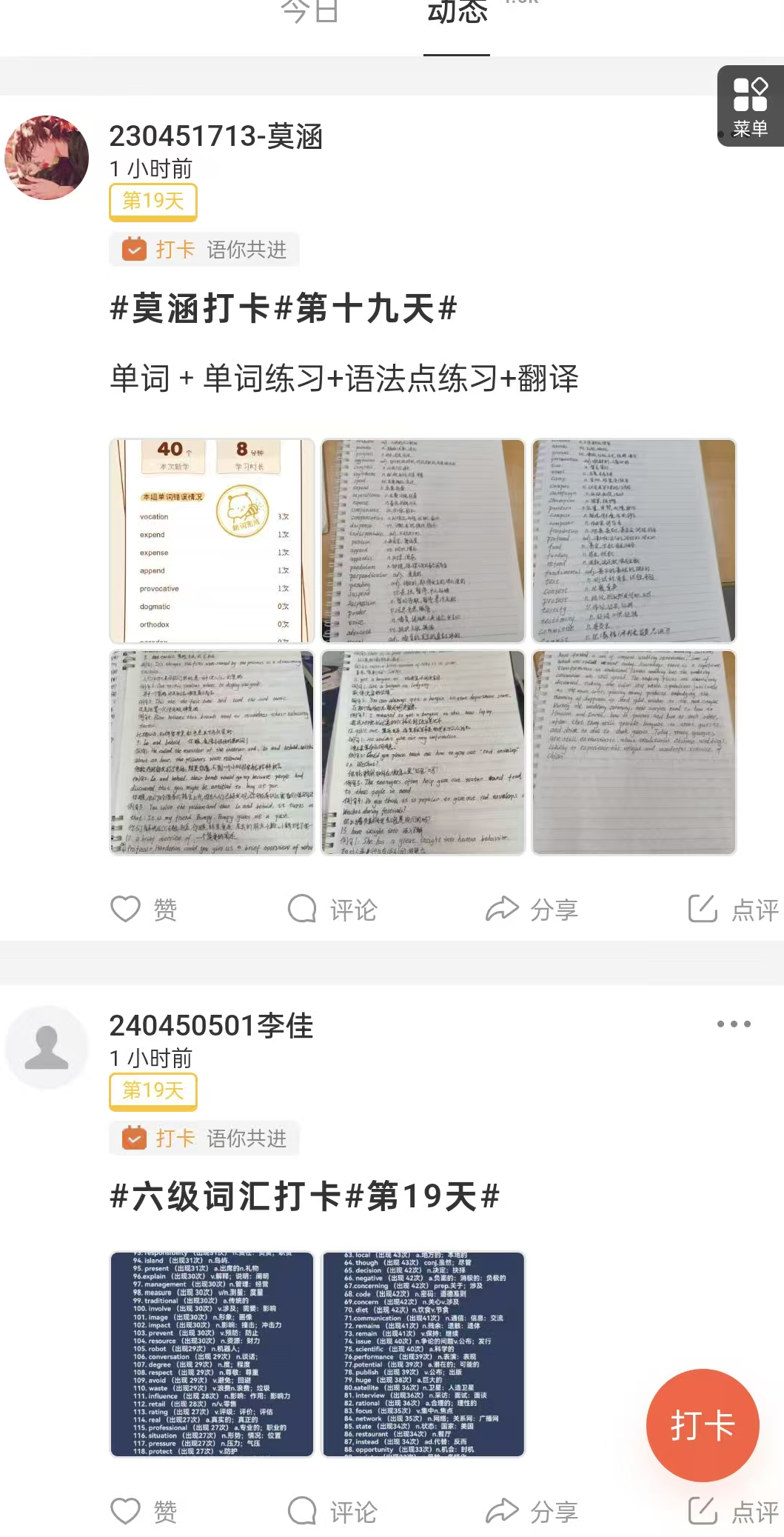Viewport: 784px width, 1537px height.
Task: Open the first word list image in 李佳's post
Action: [x=212, y=1354]
